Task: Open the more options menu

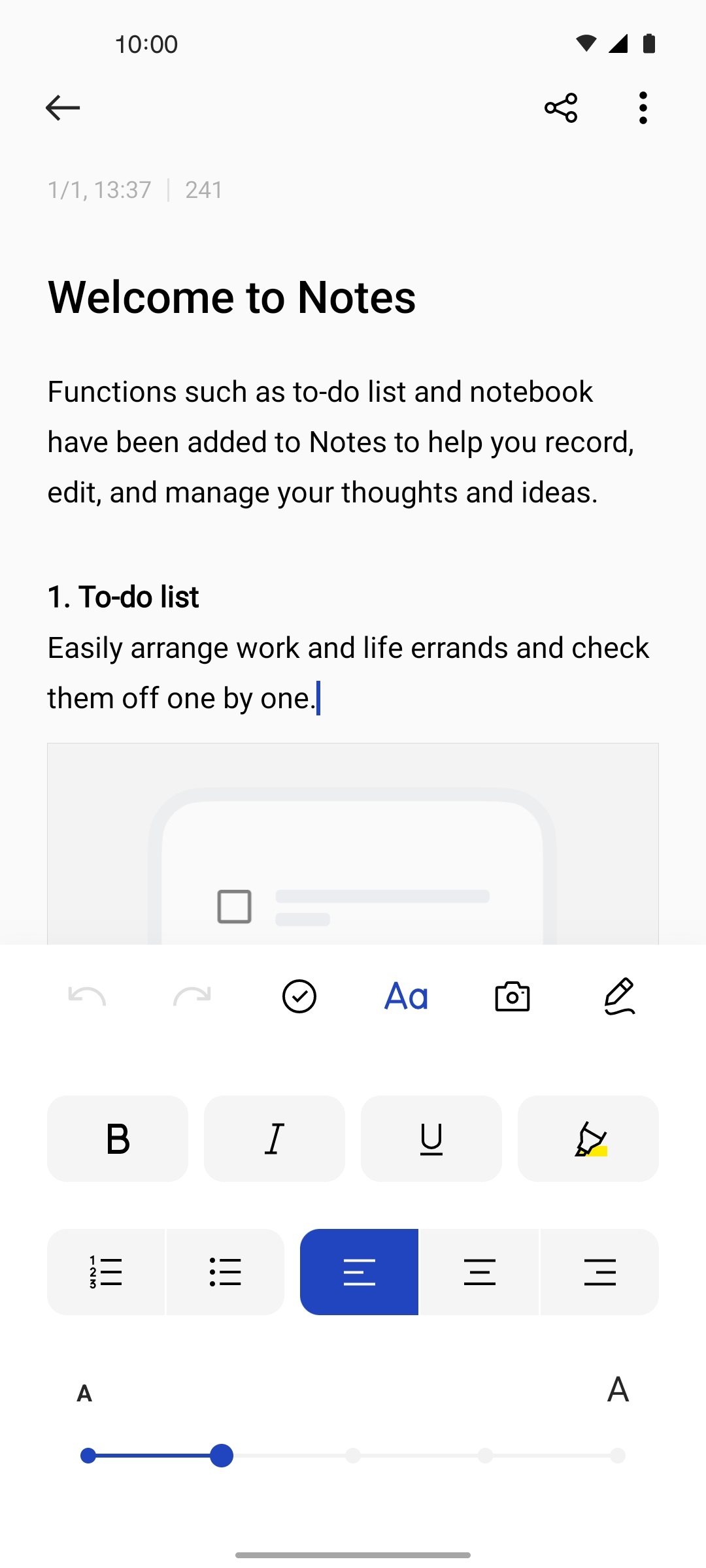Action: click(643, 108)
